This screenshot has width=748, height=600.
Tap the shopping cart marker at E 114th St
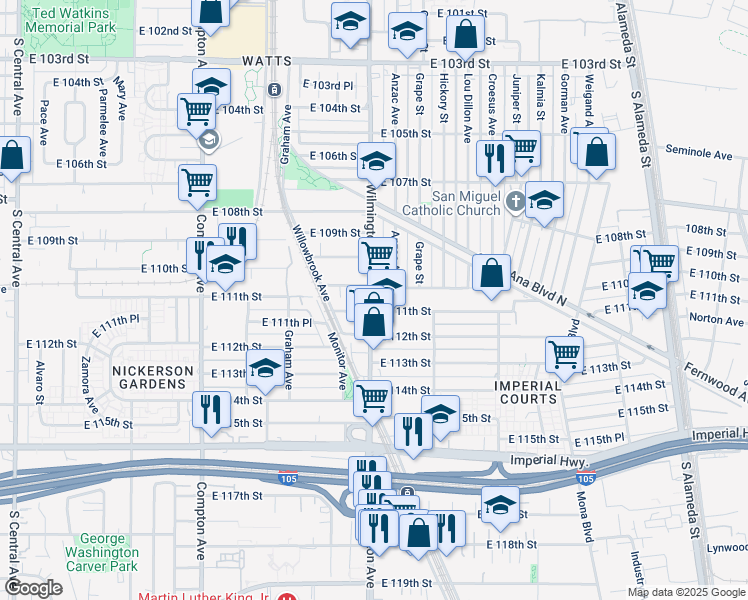click(x=373, y=399)
